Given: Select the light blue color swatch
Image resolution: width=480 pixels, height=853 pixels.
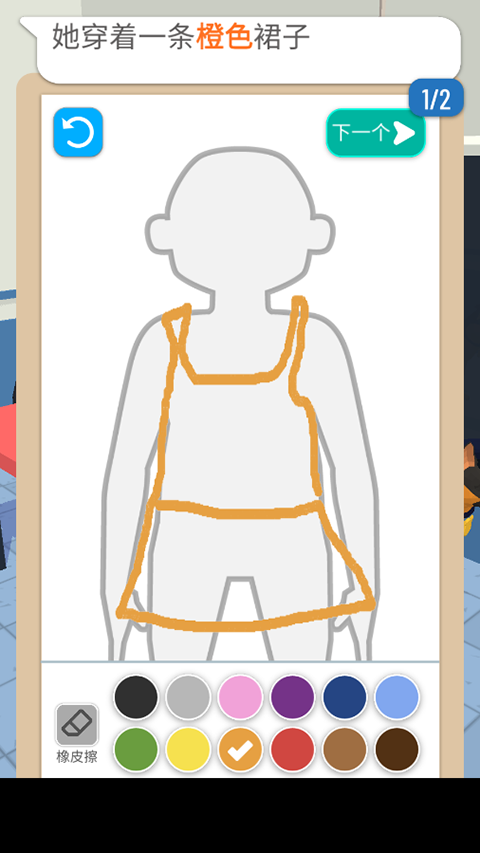Looking at the screenshot, I should coord(397,697).
